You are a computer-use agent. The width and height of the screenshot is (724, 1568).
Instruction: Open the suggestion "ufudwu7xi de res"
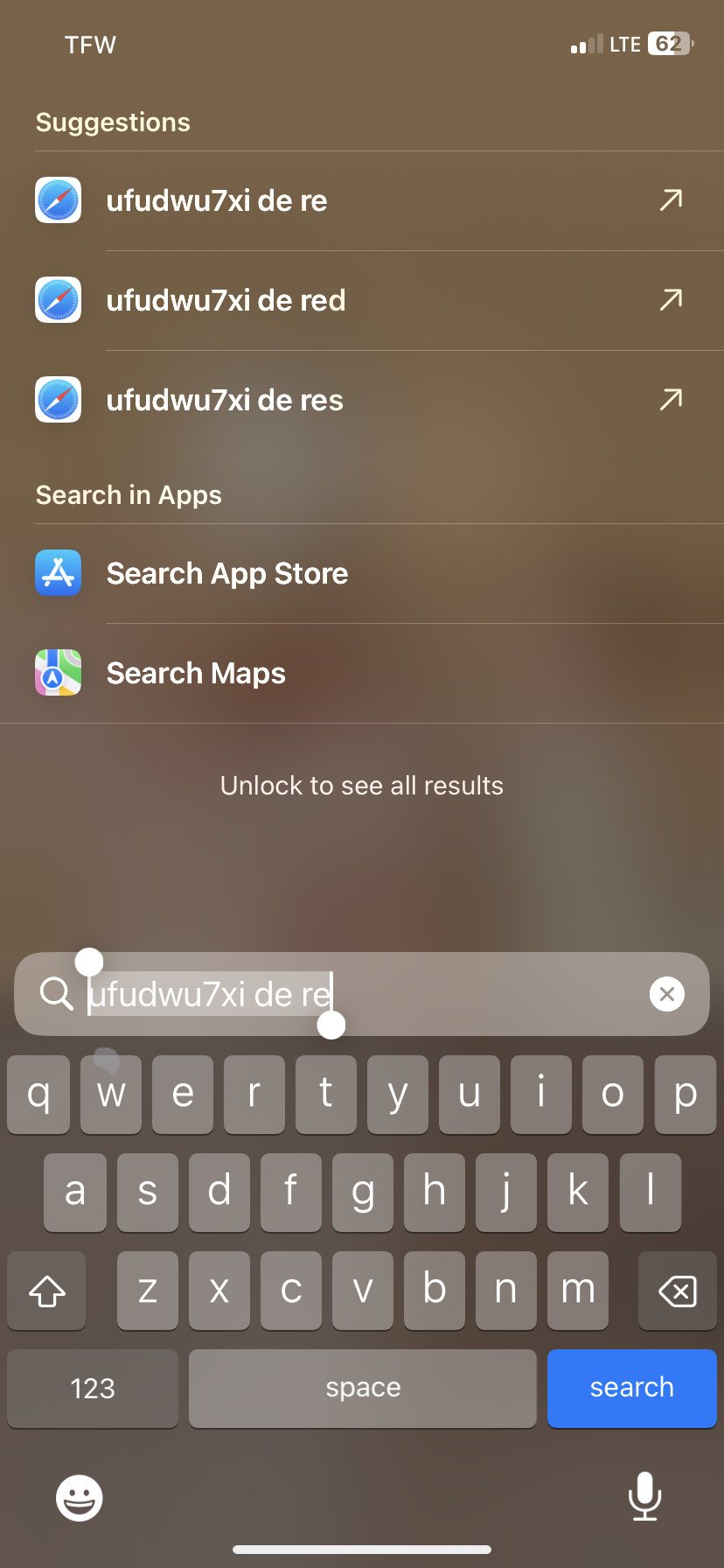(362, 401)
